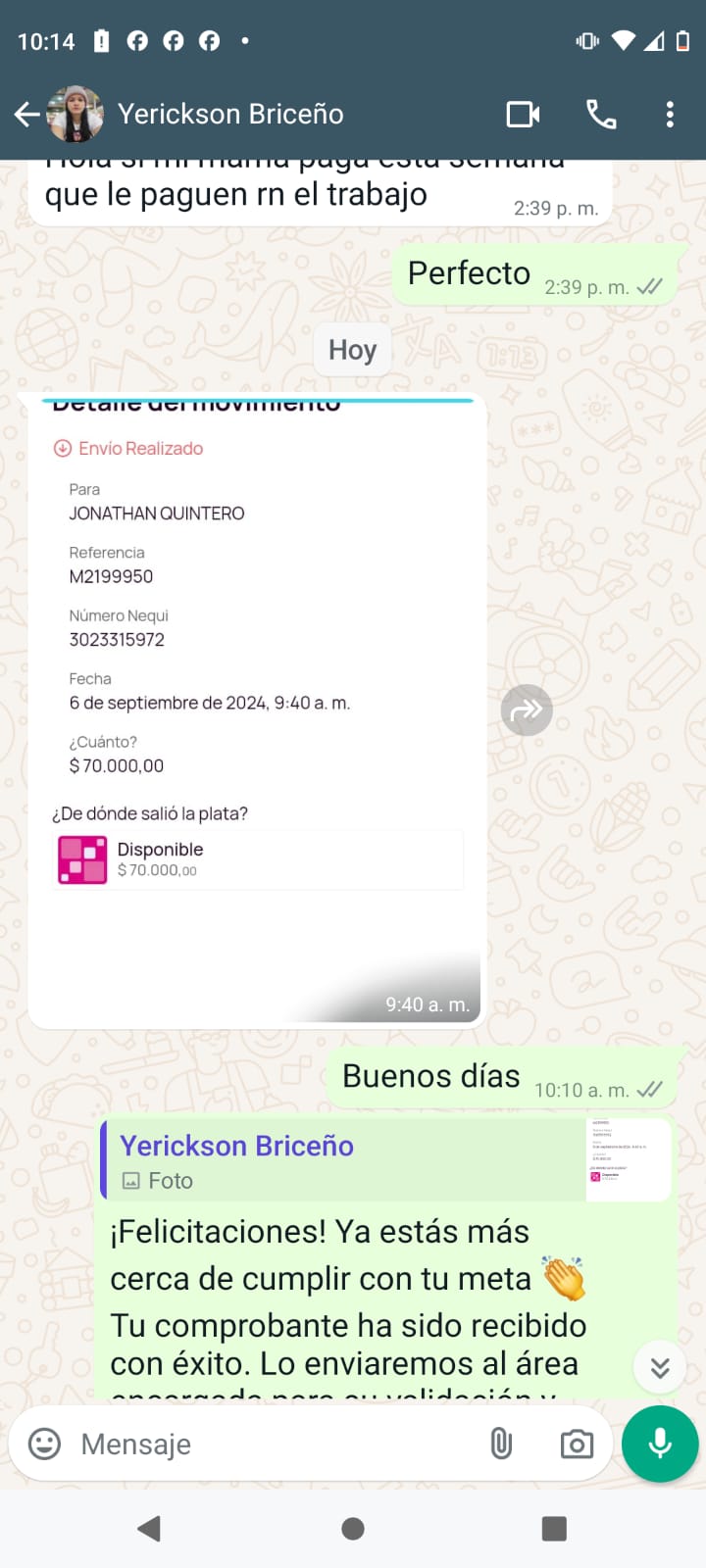Open the camera to take a photo
Image resolution: width=706 pixels, height=1568 pixels.
(577, 1444)
